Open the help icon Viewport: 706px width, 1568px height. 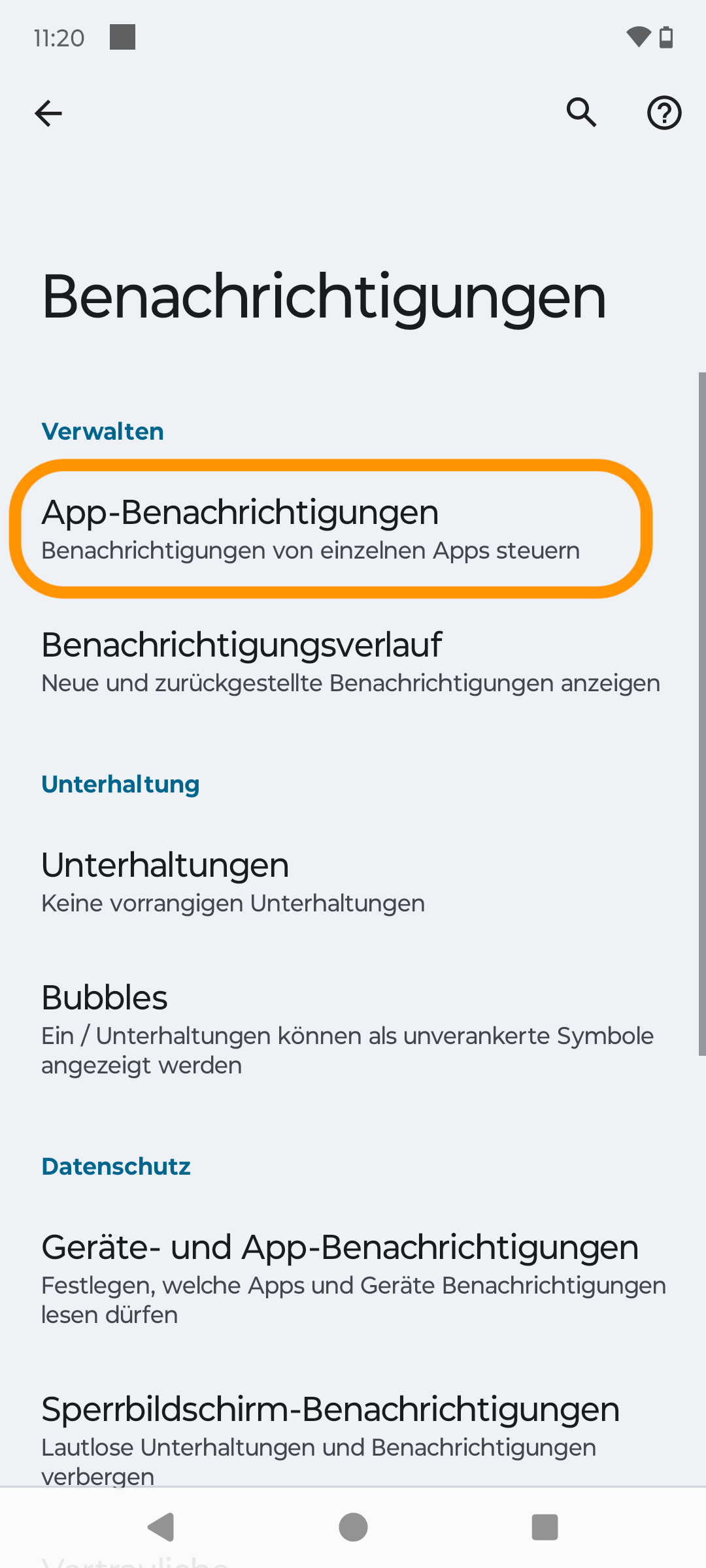[664, 113]
